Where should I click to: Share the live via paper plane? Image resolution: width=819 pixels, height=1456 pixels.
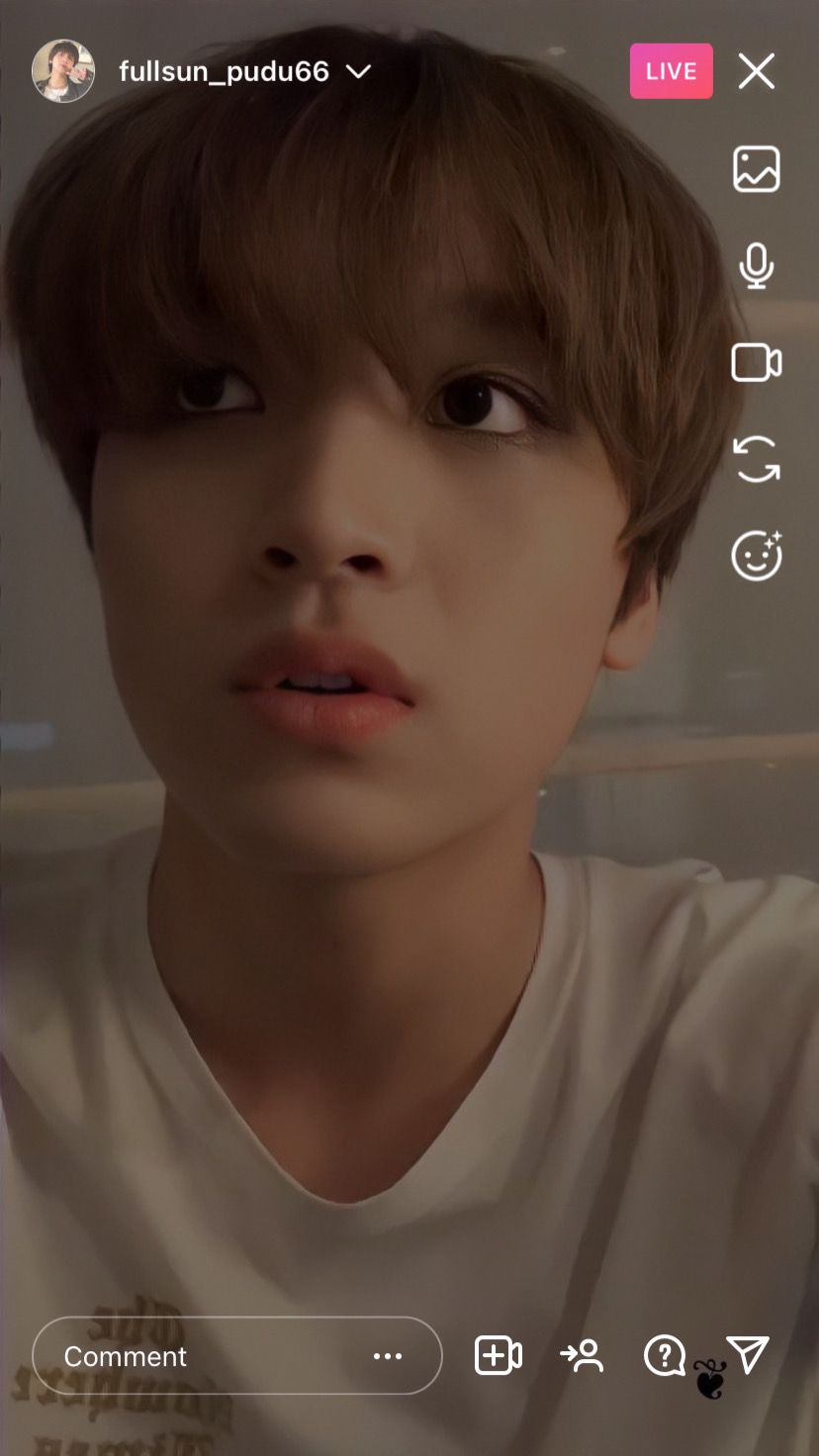tap(748, 1354)
